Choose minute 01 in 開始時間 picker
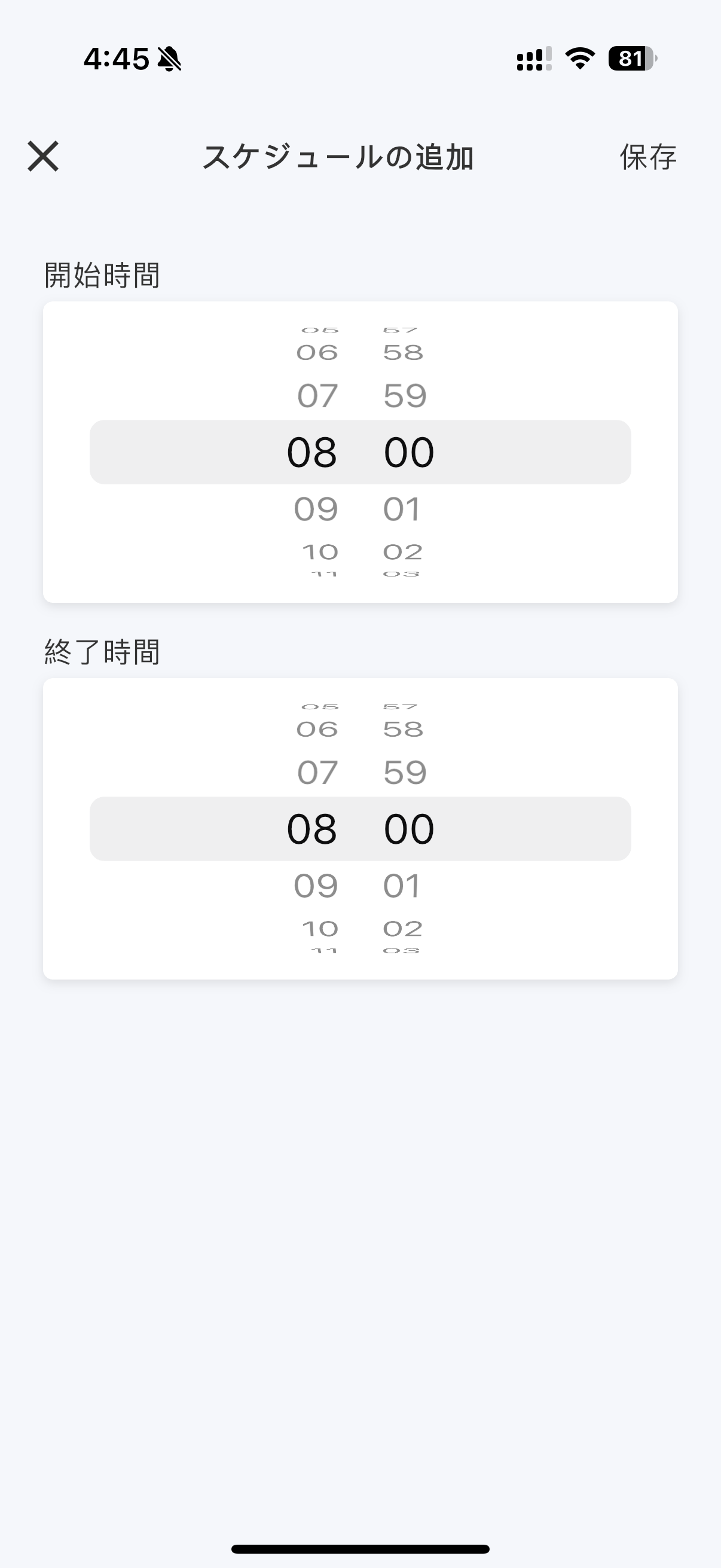The image size is (721, 1568). (x=402, y=509)
